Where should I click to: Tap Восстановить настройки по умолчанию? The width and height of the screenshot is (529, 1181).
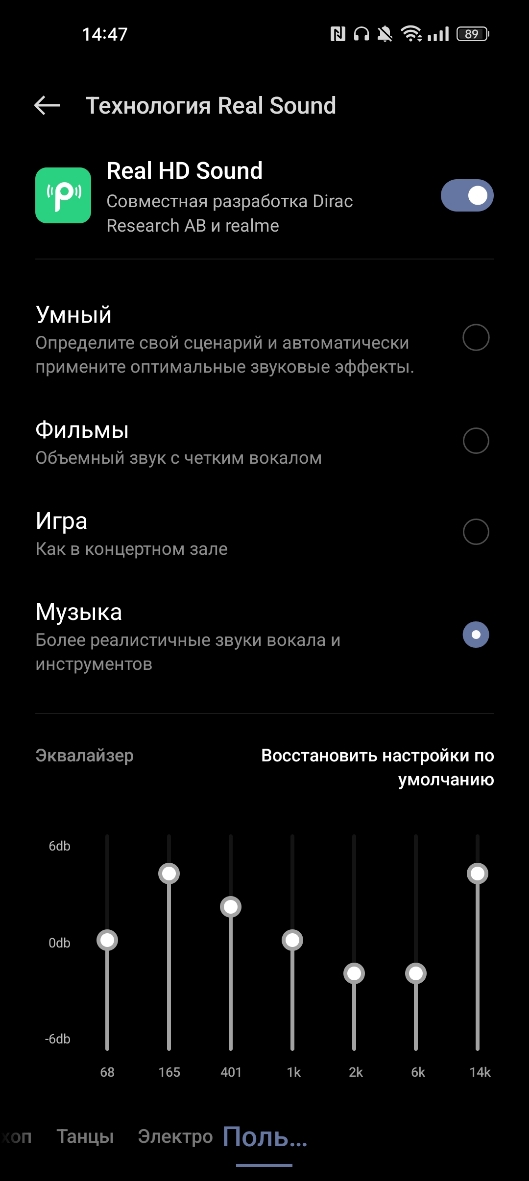378,767
